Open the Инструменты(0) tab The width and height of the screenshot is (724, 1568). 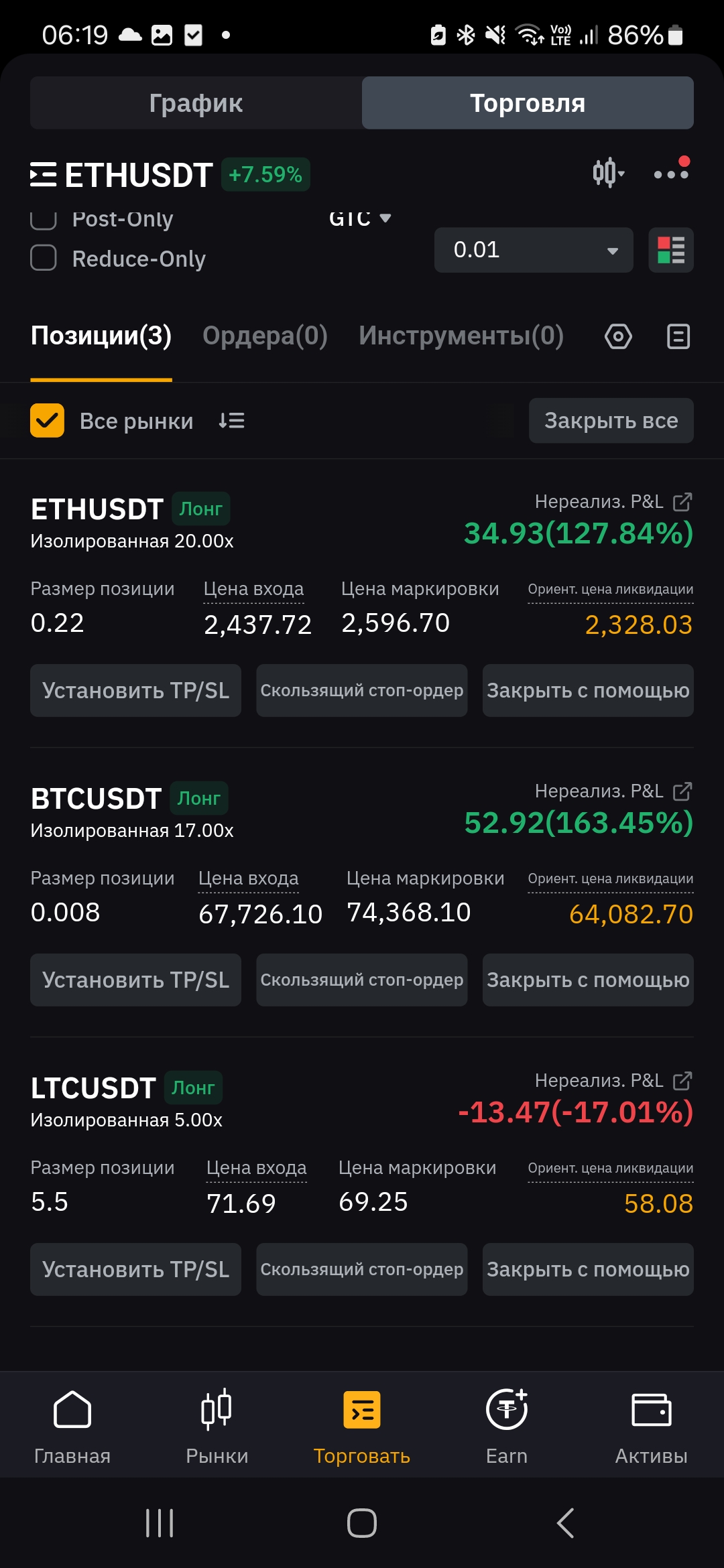point(461,336)
